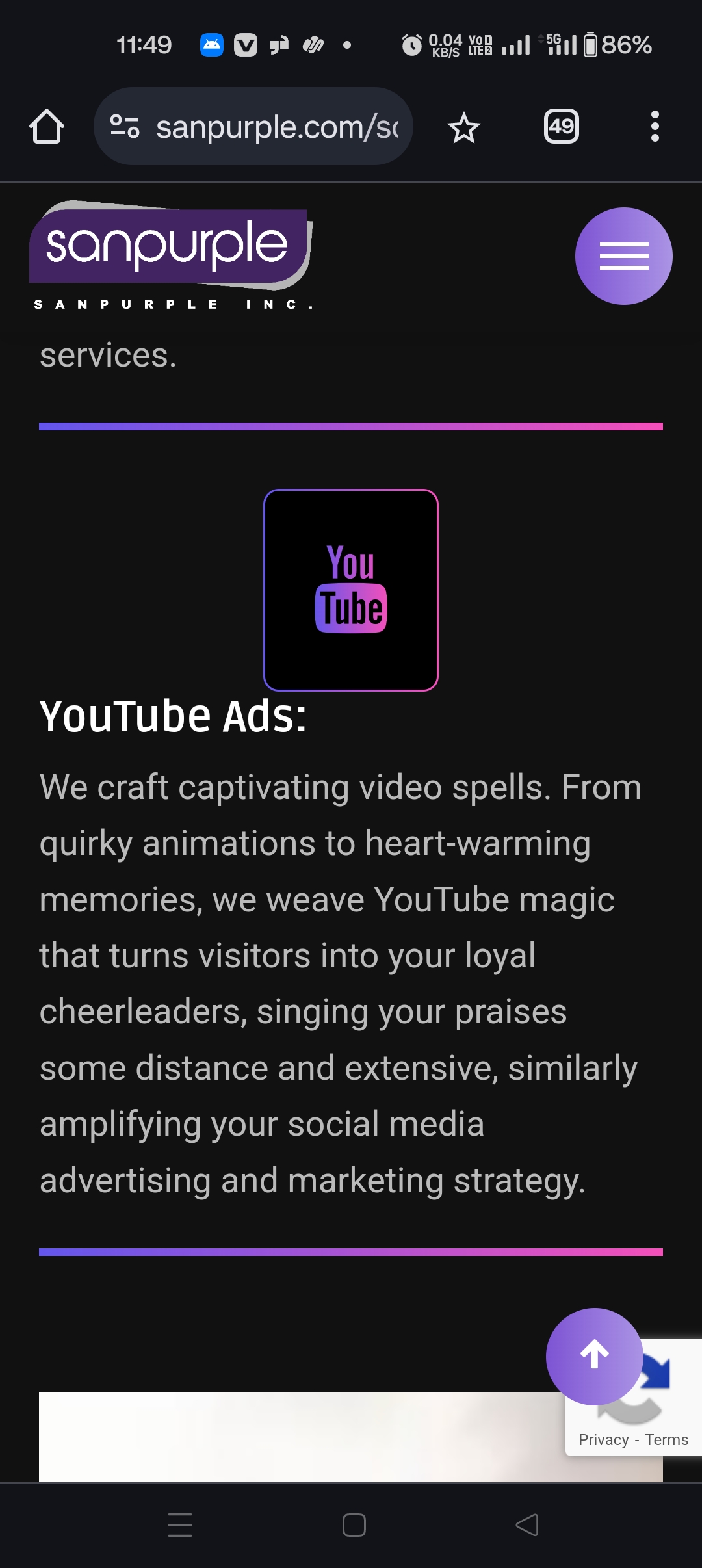The height and width of the screenshot is (1568, 702).
Task: Open recent apps from the navigation bar
Action: click(180, 1525)
